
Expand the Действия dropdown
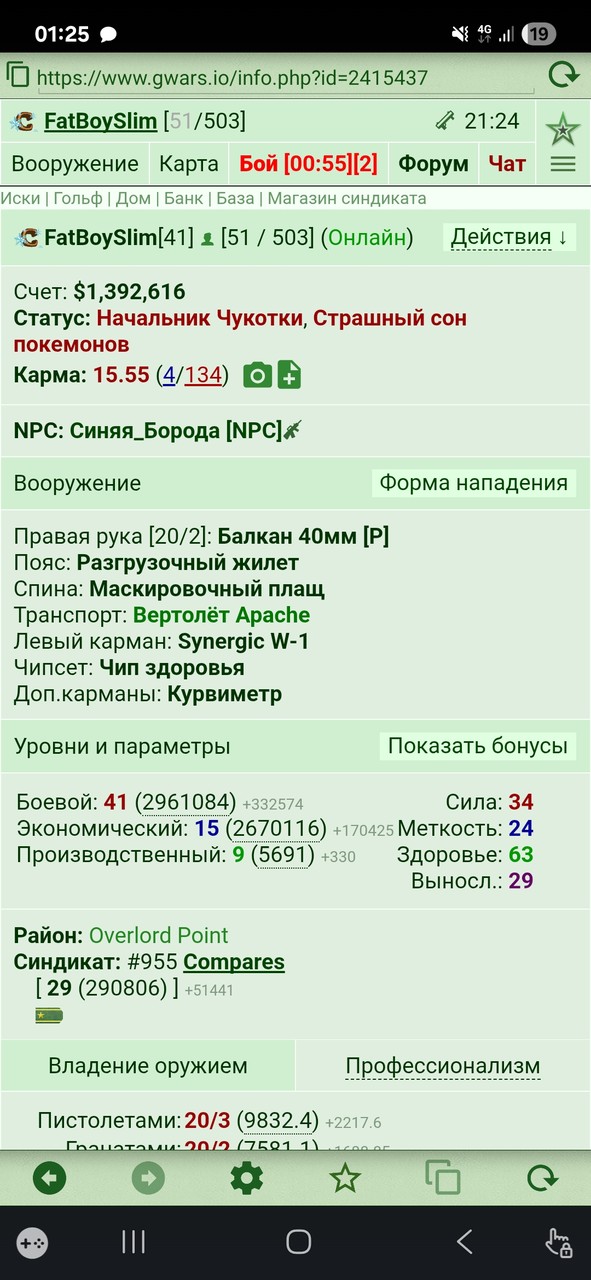pyautogui.click(x=509, y=237)
